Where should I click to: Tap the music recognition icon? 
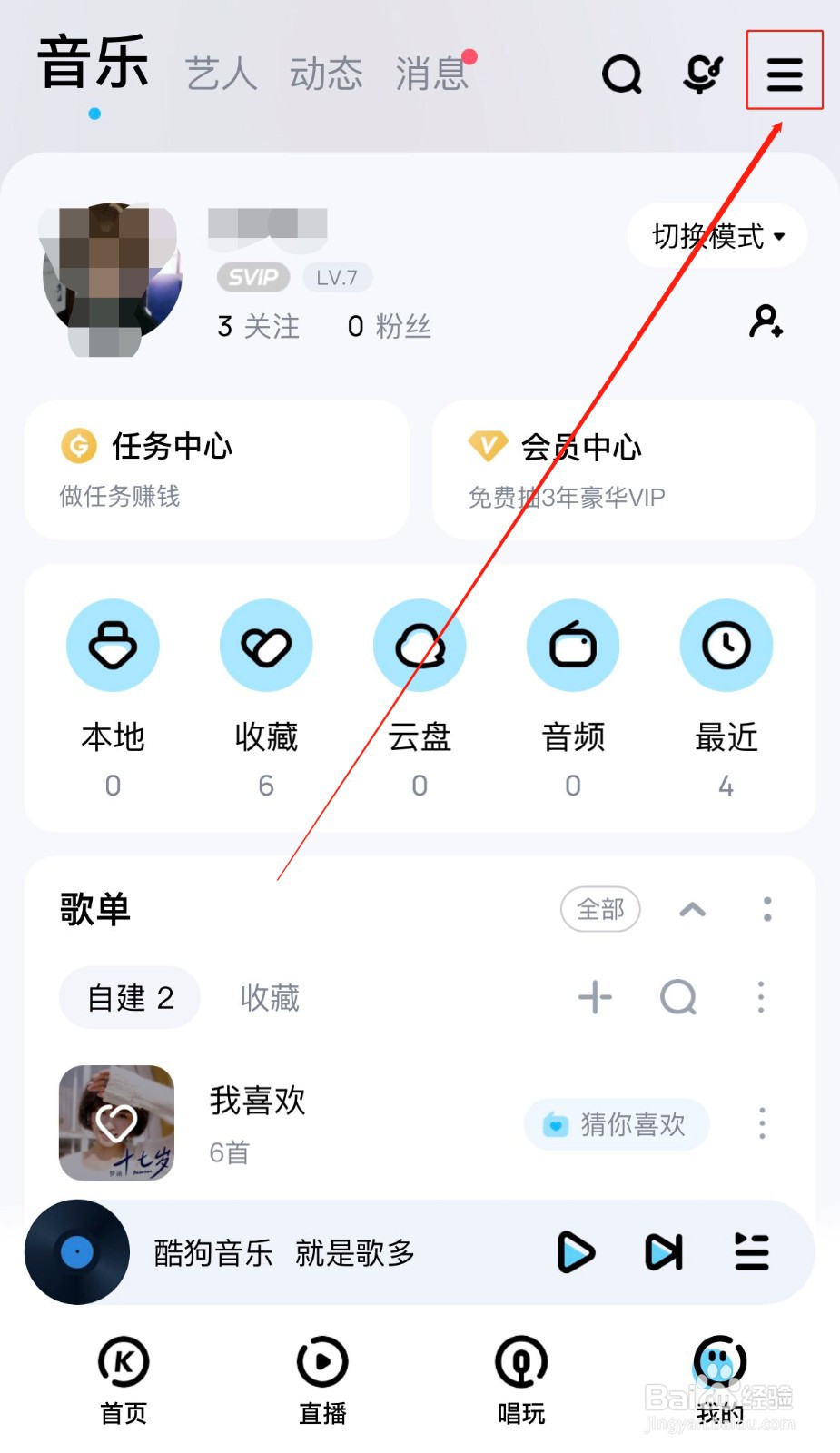pyautogui.click(x=701, y=74)
